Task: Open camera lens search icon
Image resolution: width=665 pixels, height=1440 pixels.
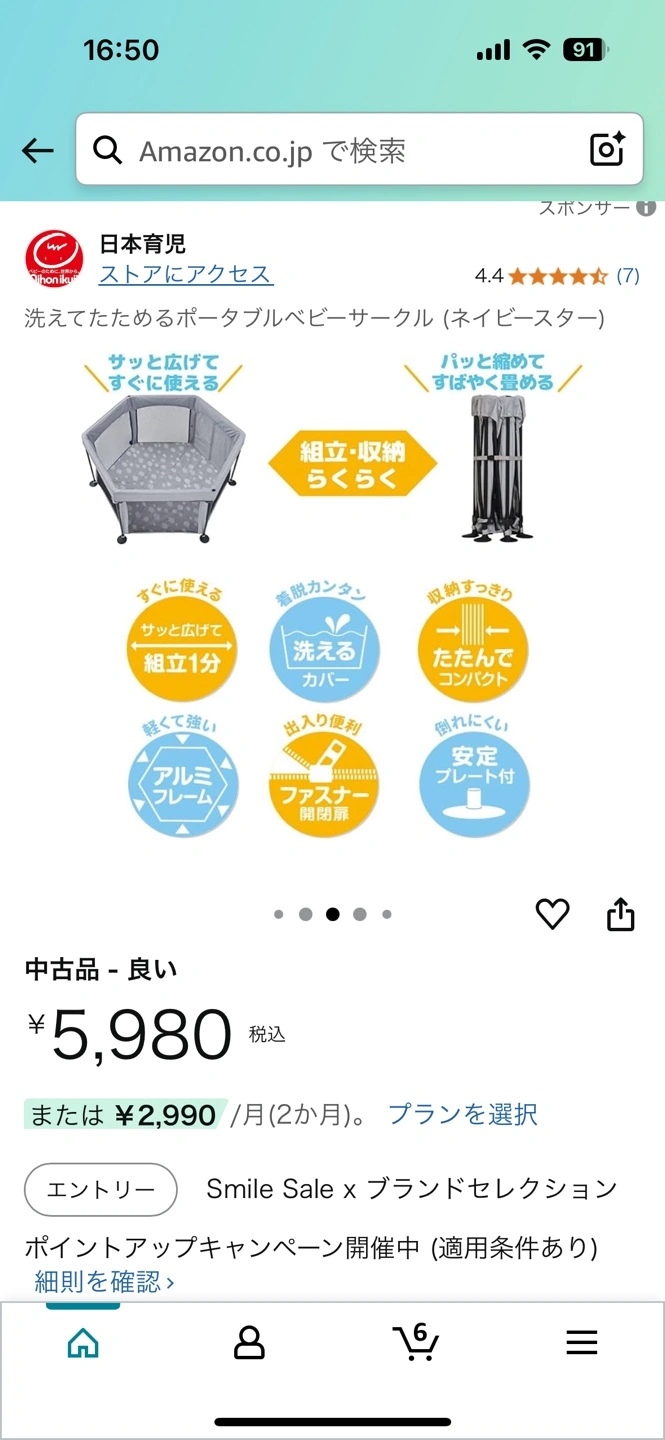Action: [607, 150]
